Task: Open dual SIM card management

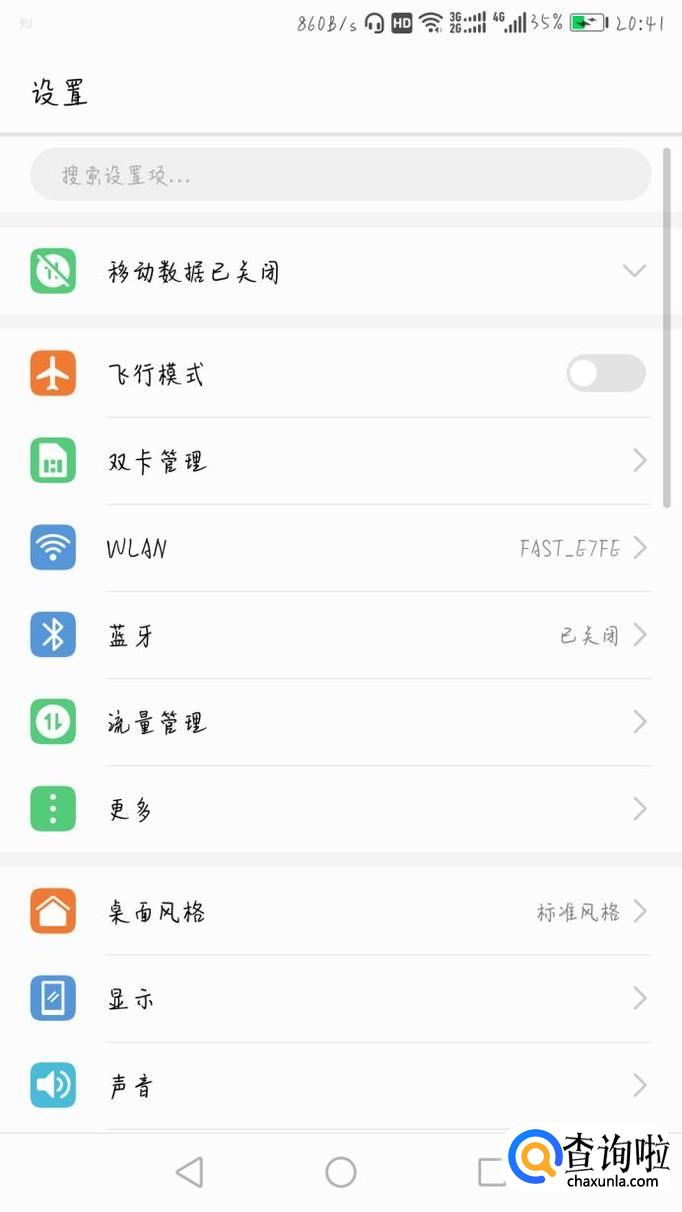Action: (340, 461)
